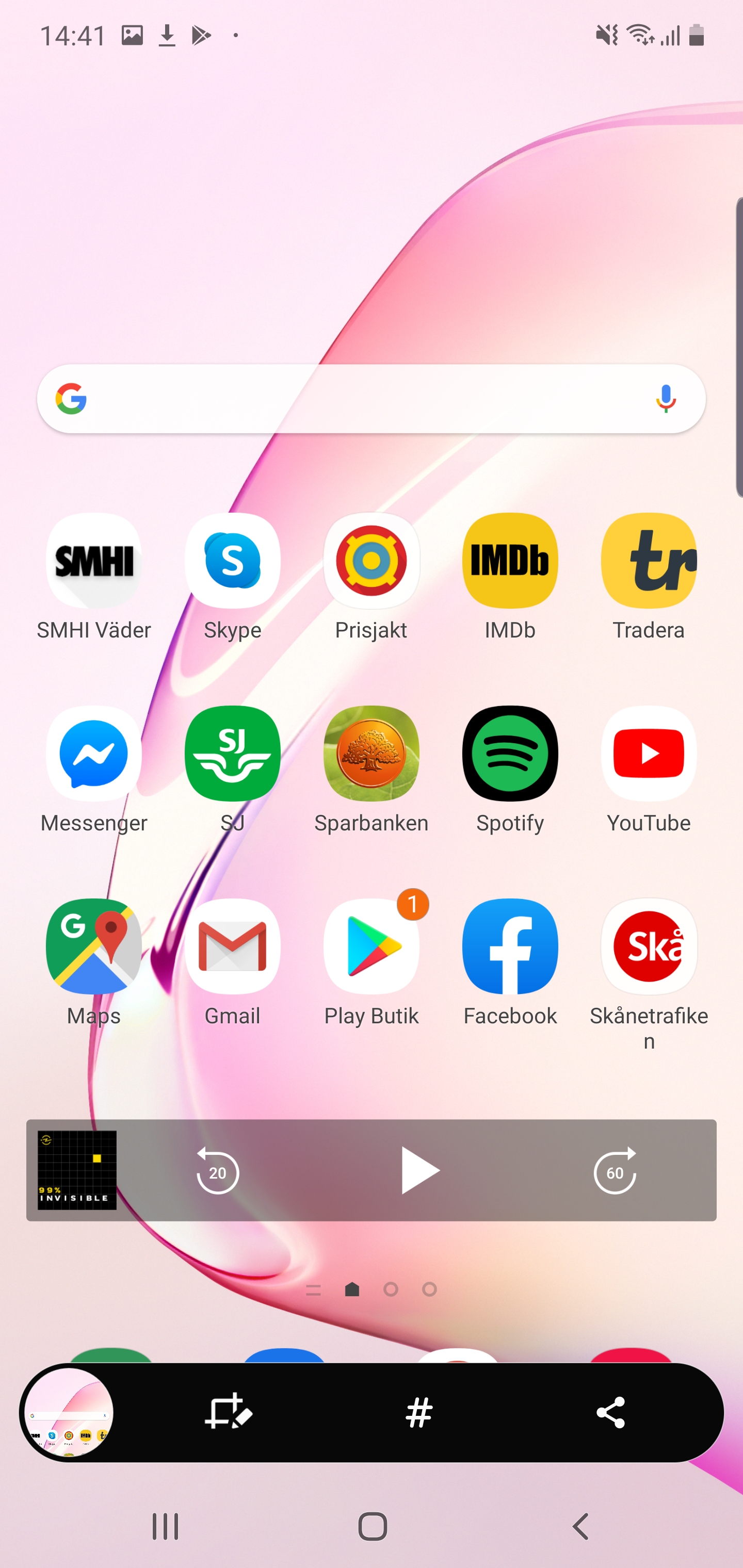This screenshot has width=743, height=1568.
Task: Launch Skype
Action: [x=233, y=561]
